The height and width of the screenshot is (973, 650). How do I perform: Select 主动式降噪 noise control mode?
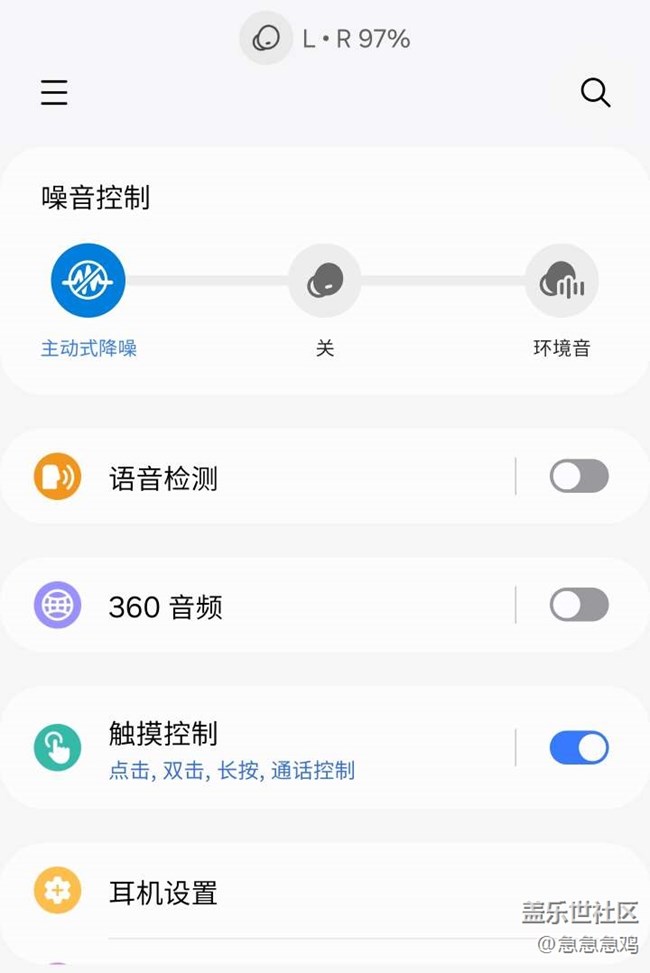88,281
